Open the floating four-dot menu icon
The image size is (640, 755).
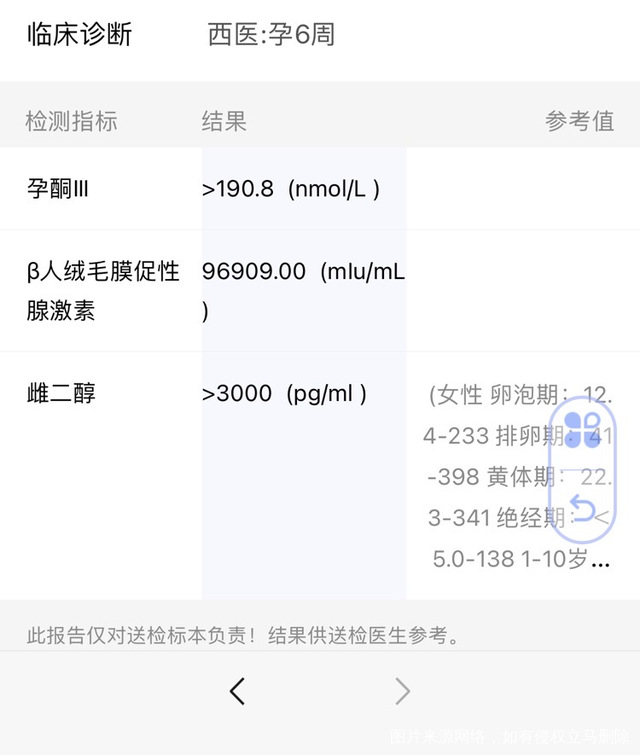(583, 430)
